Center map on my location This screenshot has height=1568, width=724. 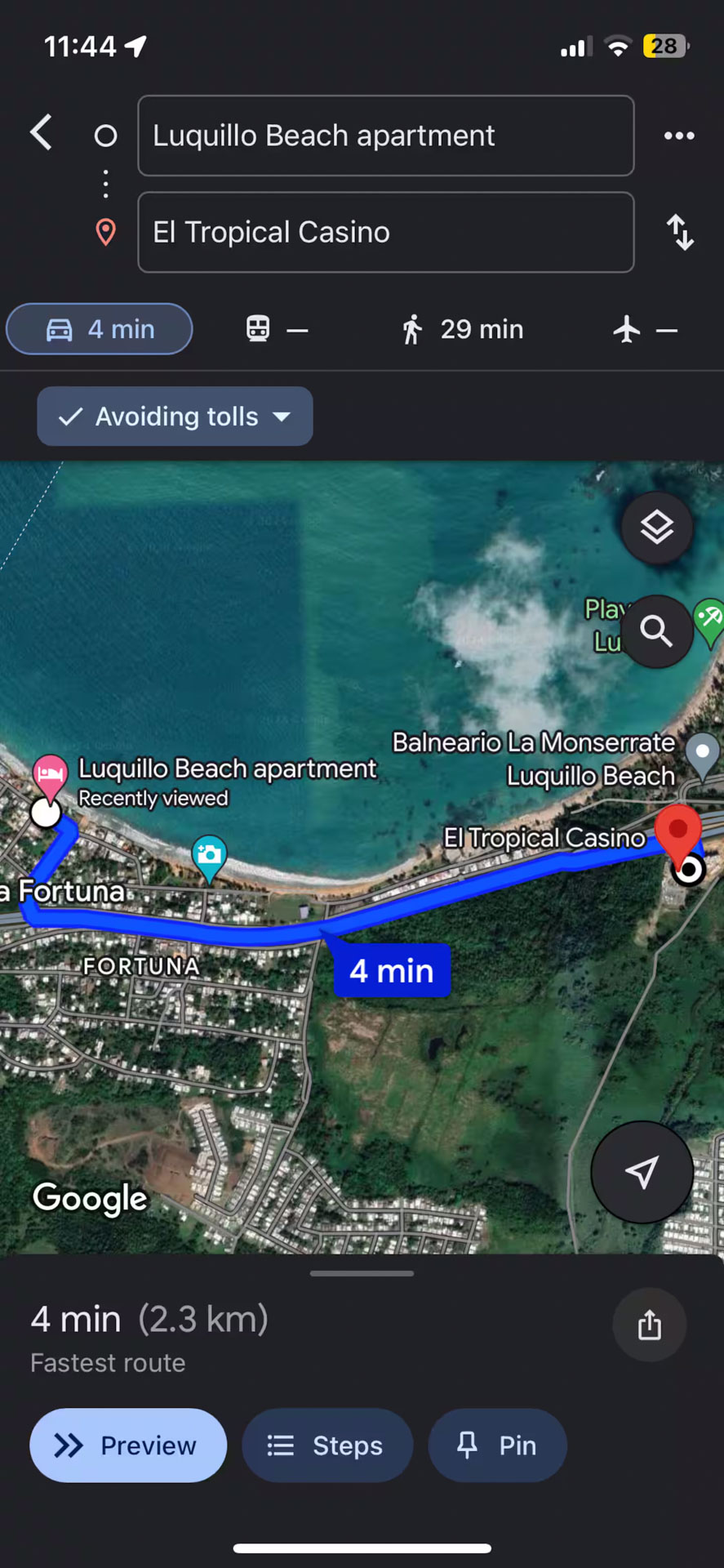(642, 1172)
